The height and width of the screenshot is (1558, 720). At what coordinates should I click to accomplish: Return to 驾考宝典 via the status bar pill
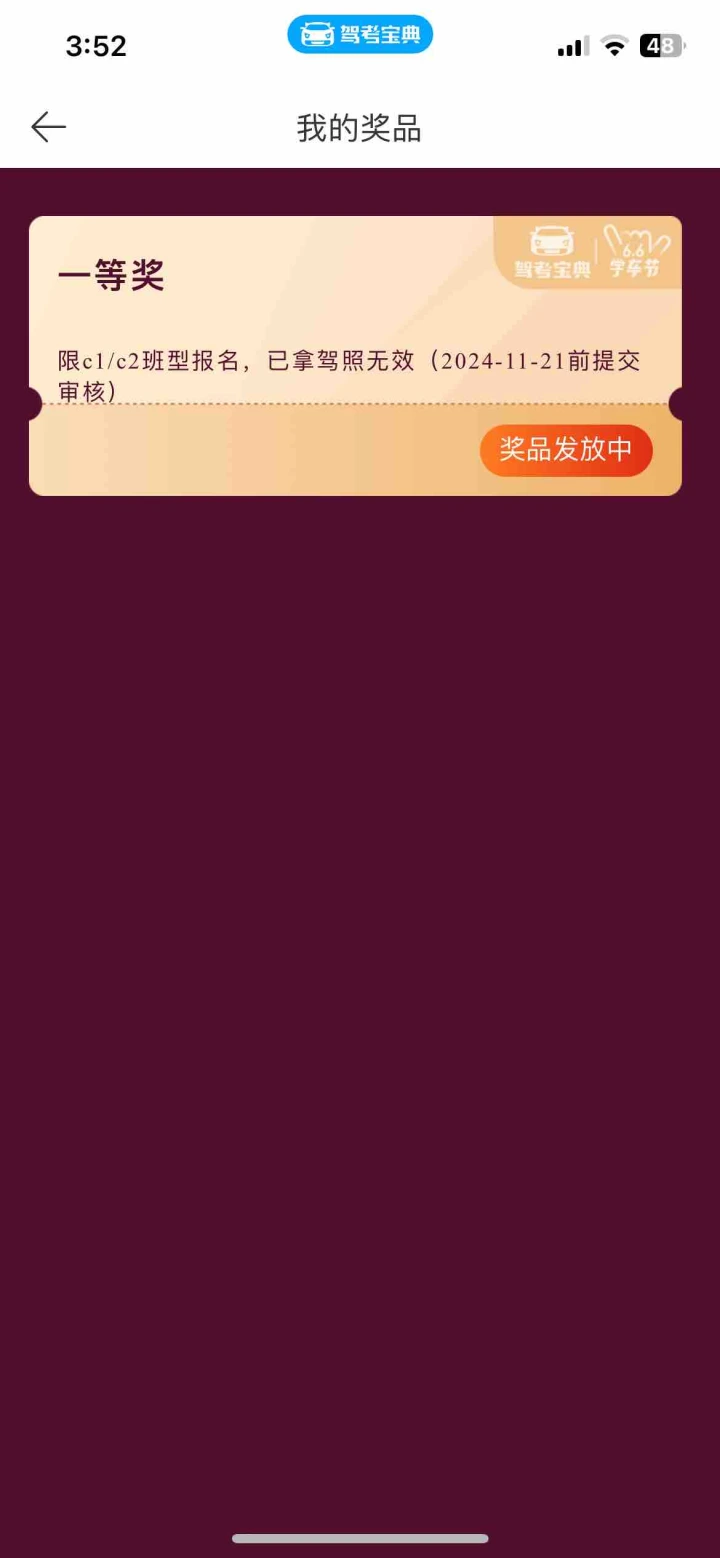pyautogui.click(x=360, y=35)
